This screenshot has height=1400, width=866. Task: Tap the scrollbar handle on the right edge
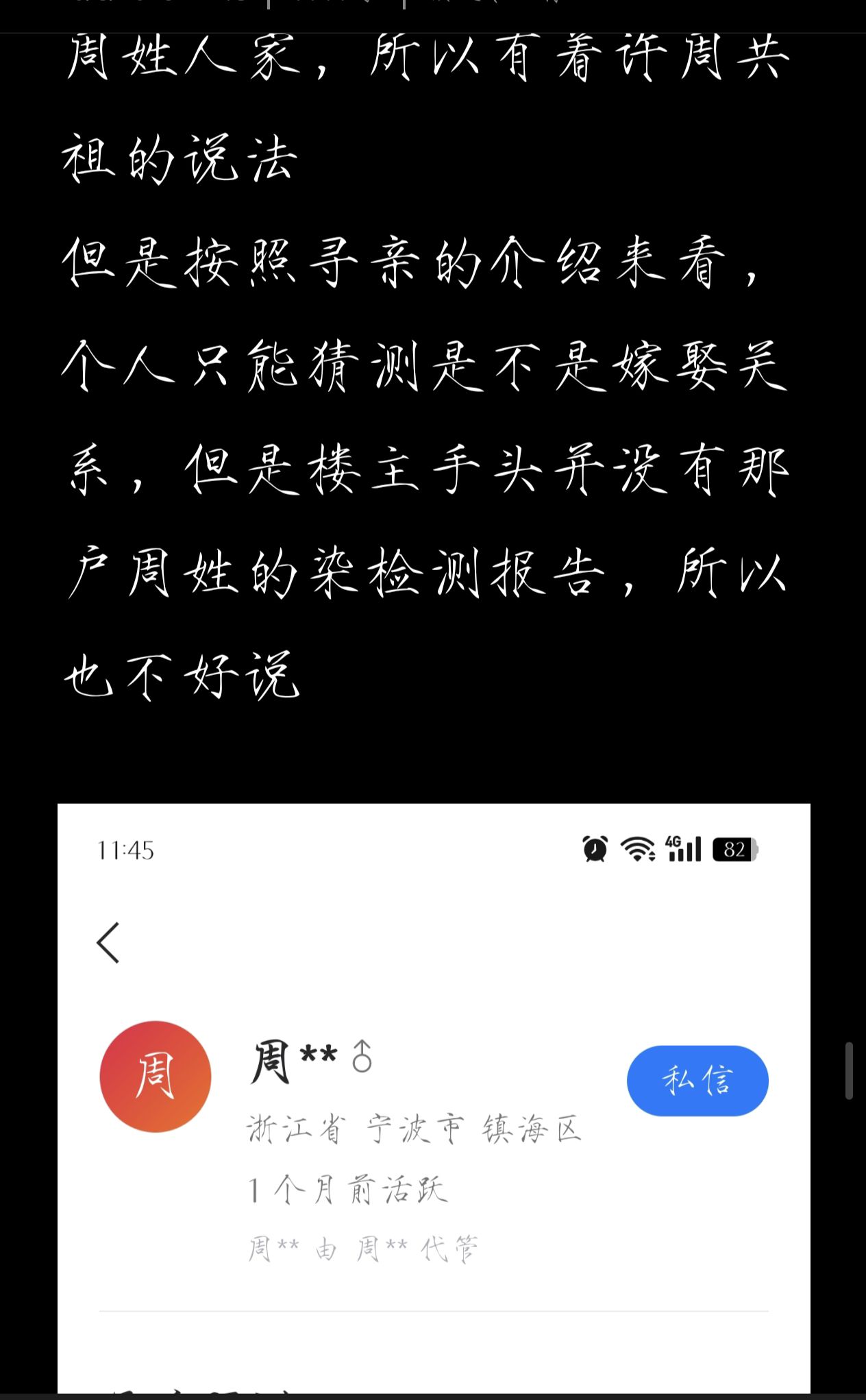point(849,1070)
